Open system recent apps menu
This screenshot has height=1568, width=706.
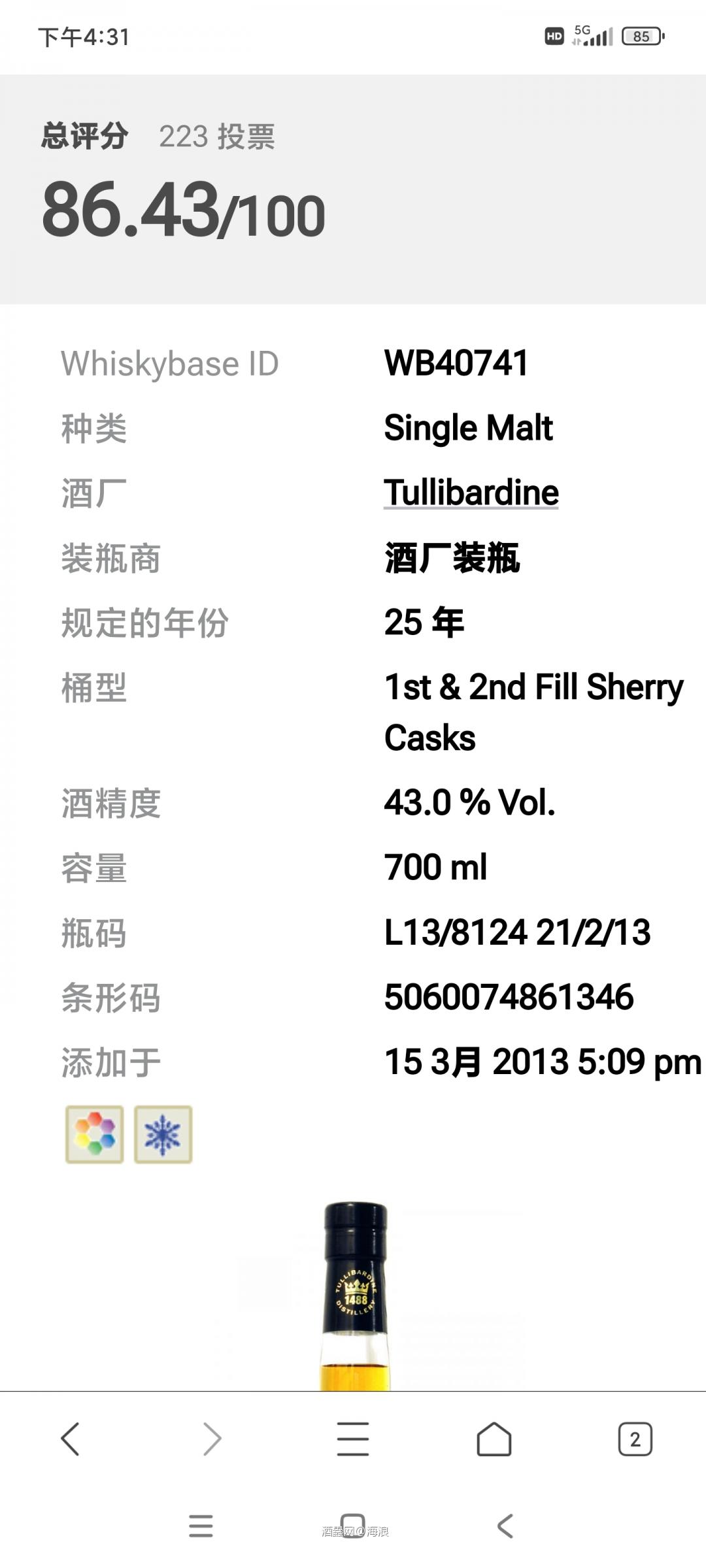click(x=201, y=1526)
